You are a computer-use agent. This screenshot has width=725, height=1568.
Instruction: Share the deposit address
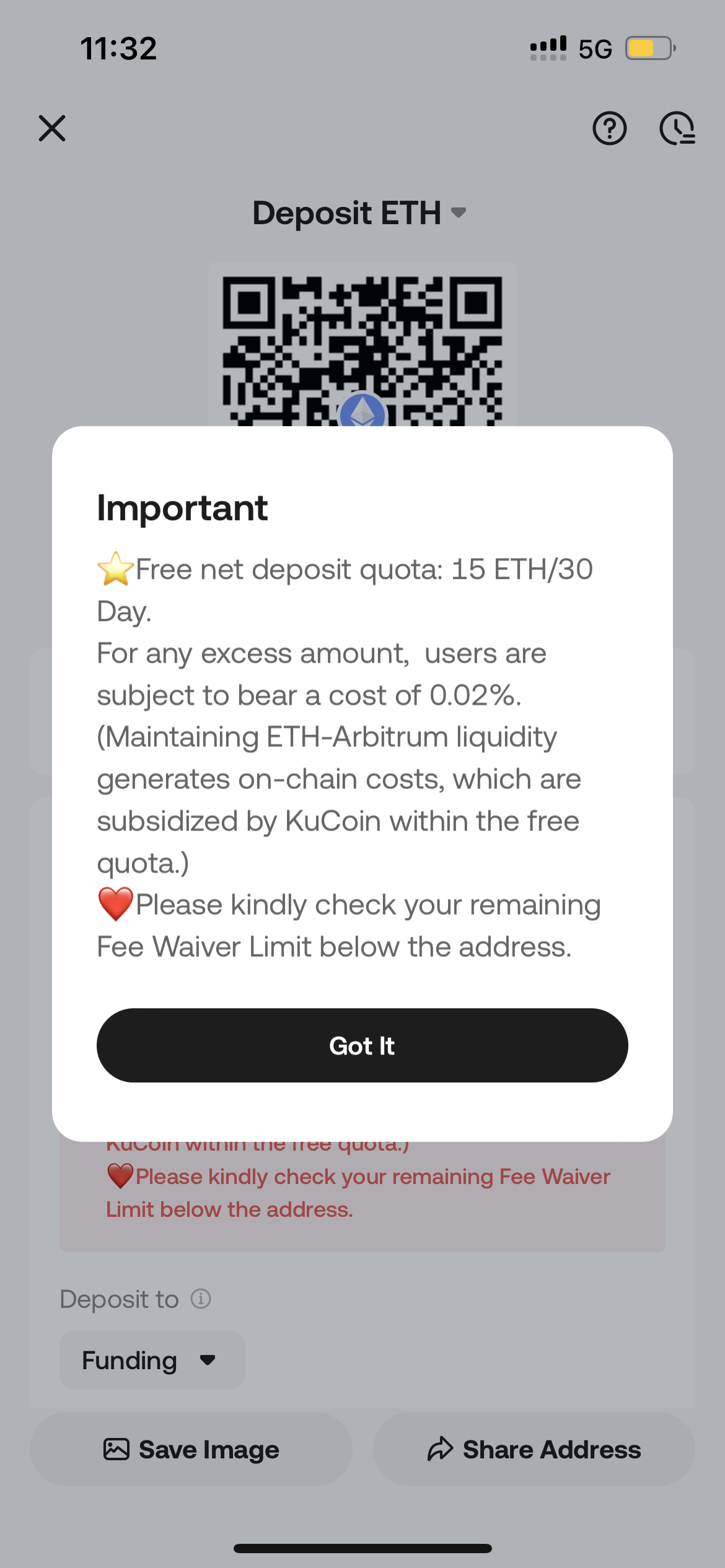point(534,1449)
